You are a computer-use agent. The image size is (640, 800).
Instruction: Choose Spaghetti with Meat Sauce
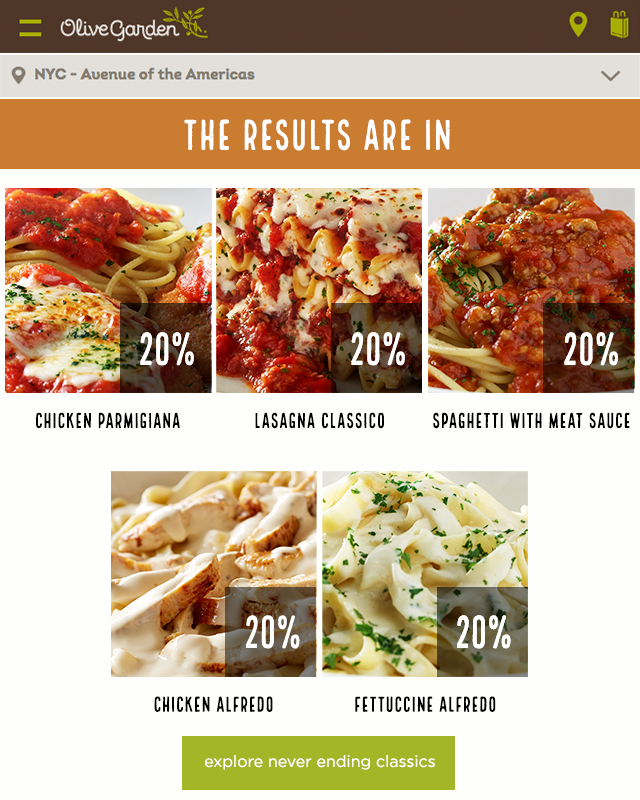(x=530, y=291)
